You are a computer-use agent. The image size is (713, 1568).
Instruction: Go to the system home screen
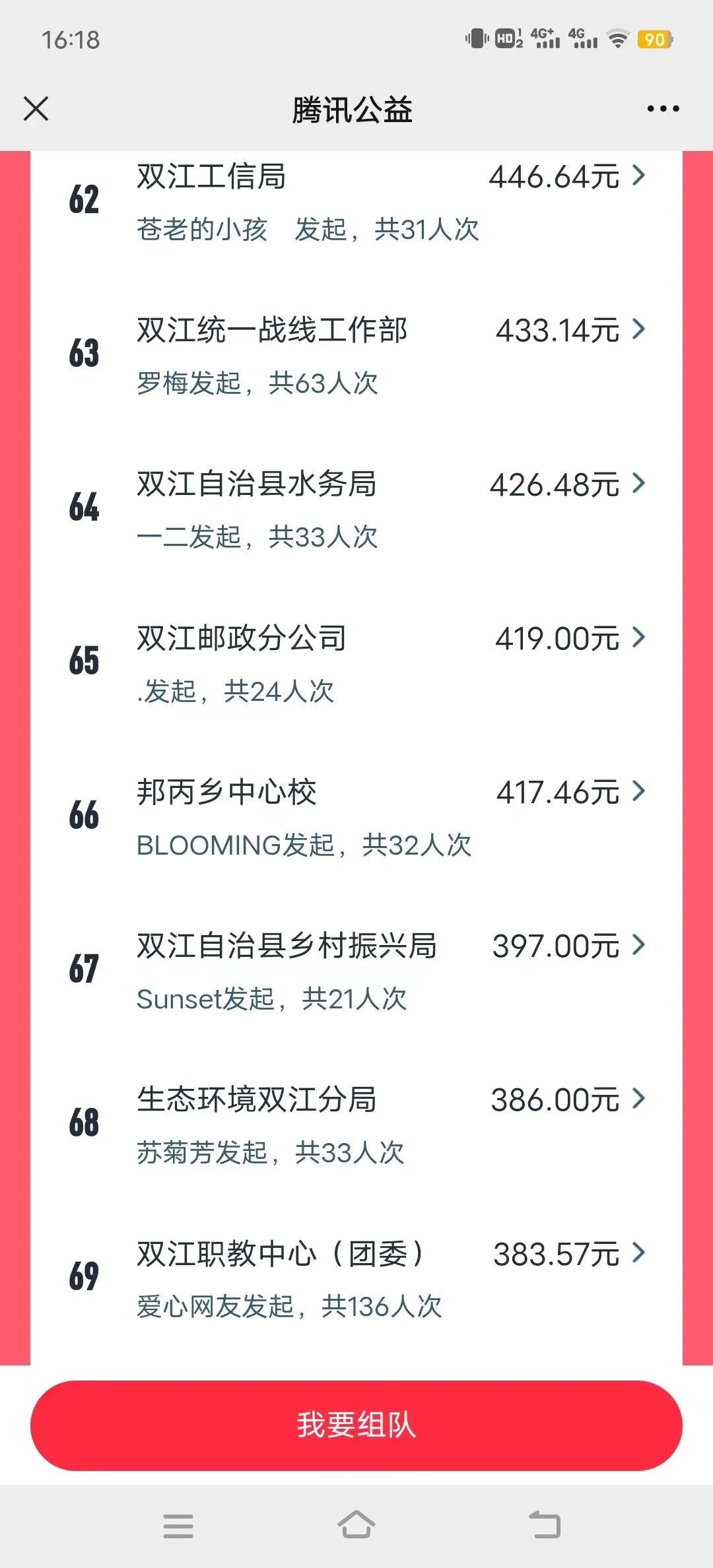pyautogui.click(x=356, y=1525)
